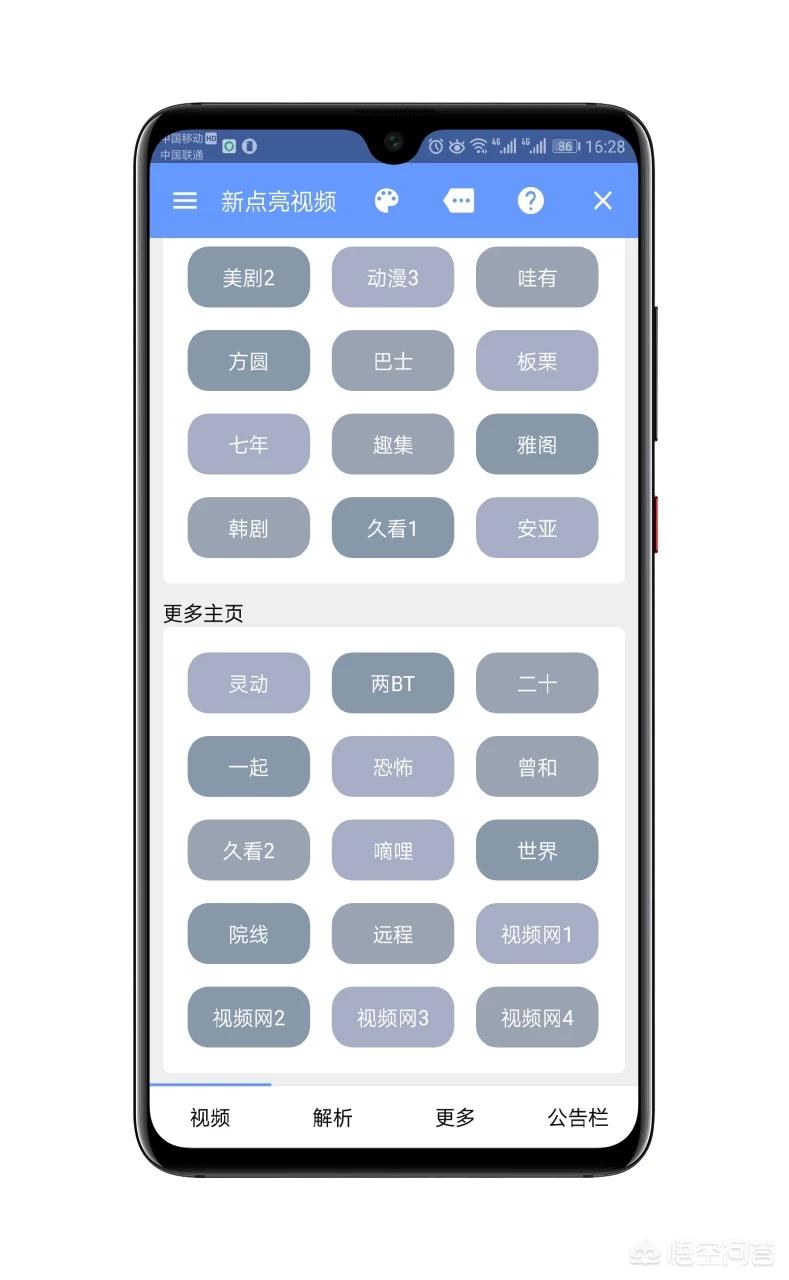Image resolution: width=789 pixels, height=1280 pixels.
Task: Tap the message bubble icon
Action: coord(459,201)
